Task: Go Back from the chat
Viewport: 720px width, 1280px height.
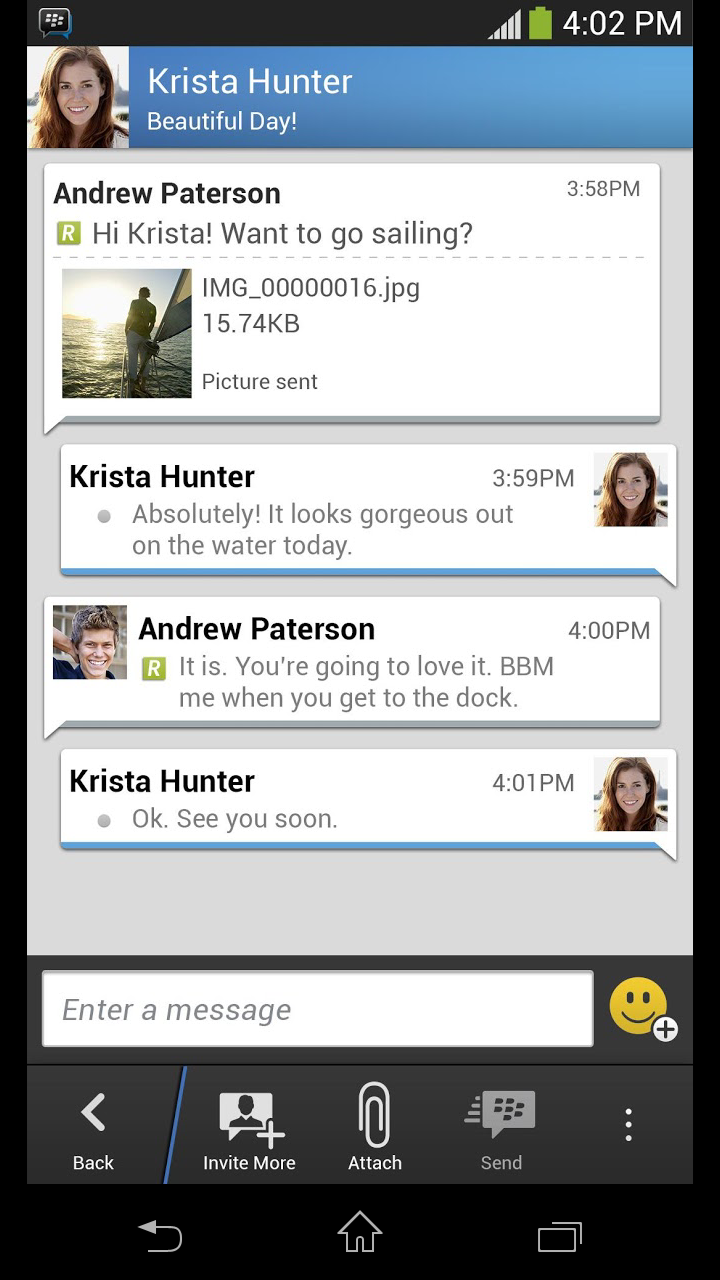Action: [x=93, y=1130]
